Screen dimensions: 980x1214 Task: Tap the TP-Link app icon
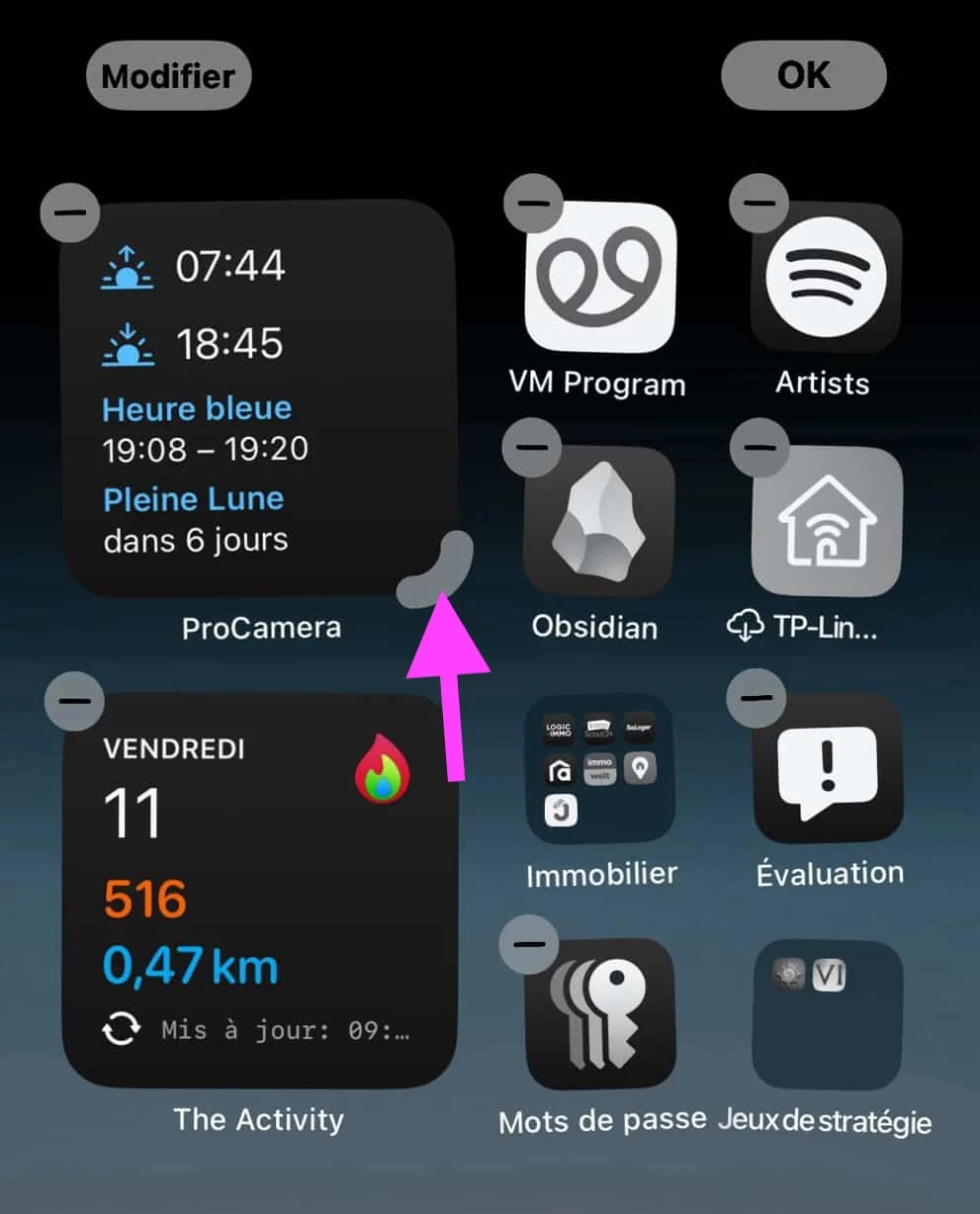pyautogui.click(x=827, y=522)
